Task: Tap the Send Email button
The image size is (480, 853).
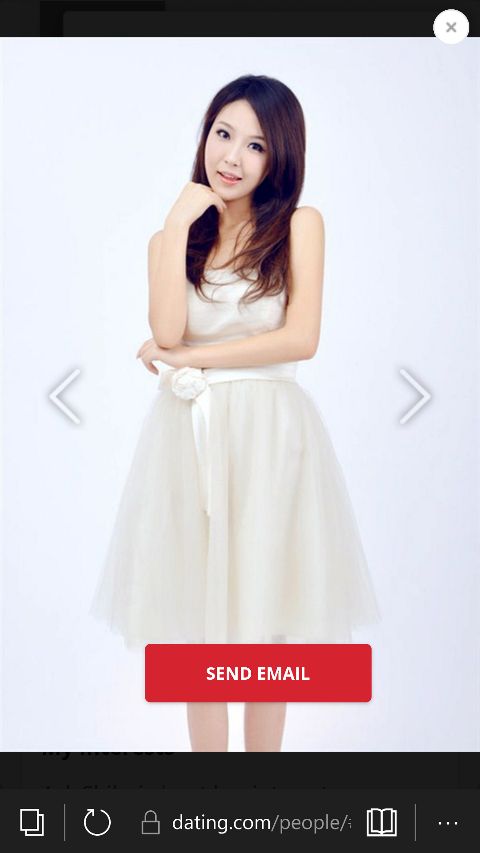Action: (x=258, y=673)
